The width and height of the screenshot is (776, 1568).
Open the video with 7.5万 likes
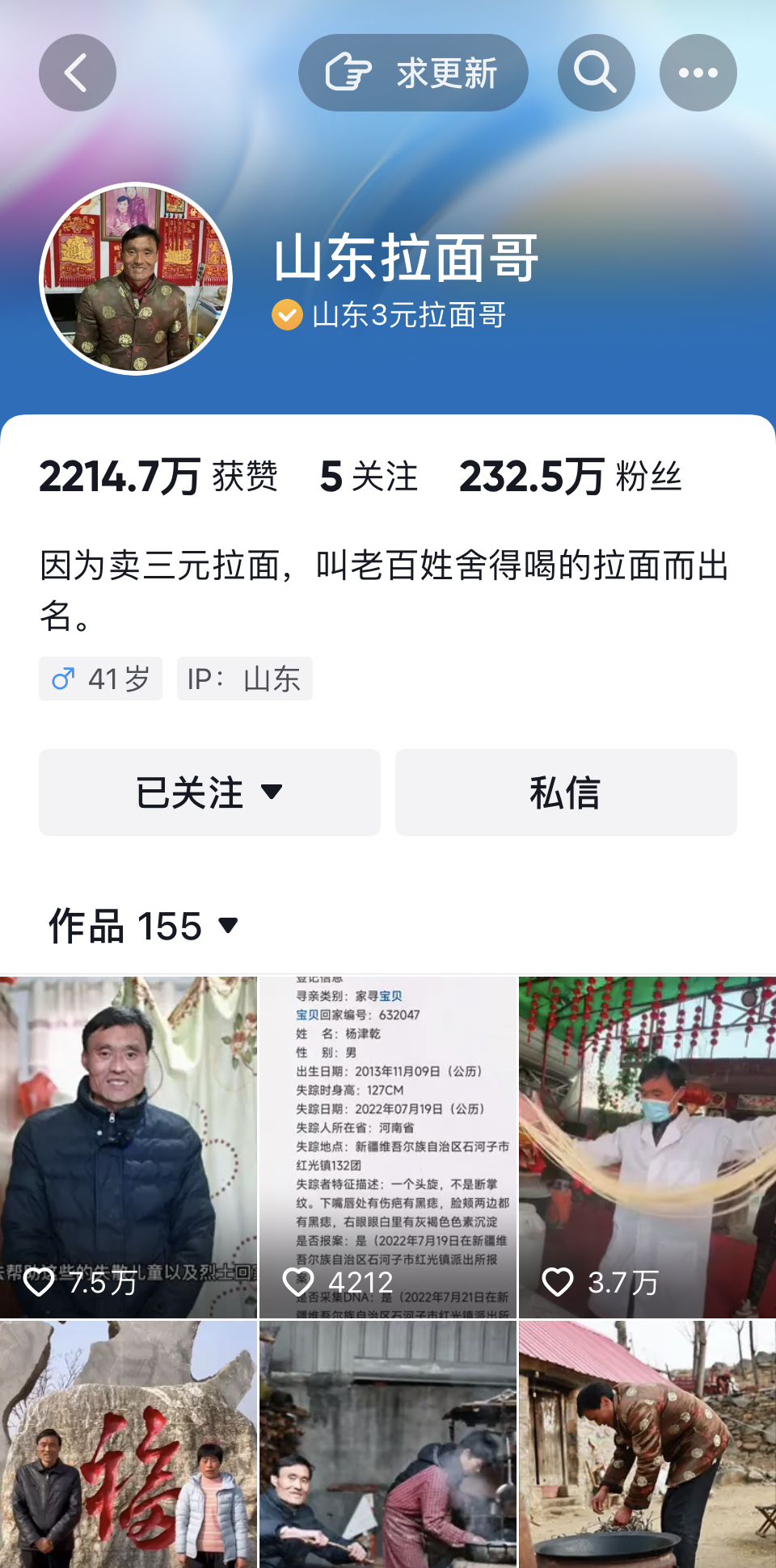129,1147
